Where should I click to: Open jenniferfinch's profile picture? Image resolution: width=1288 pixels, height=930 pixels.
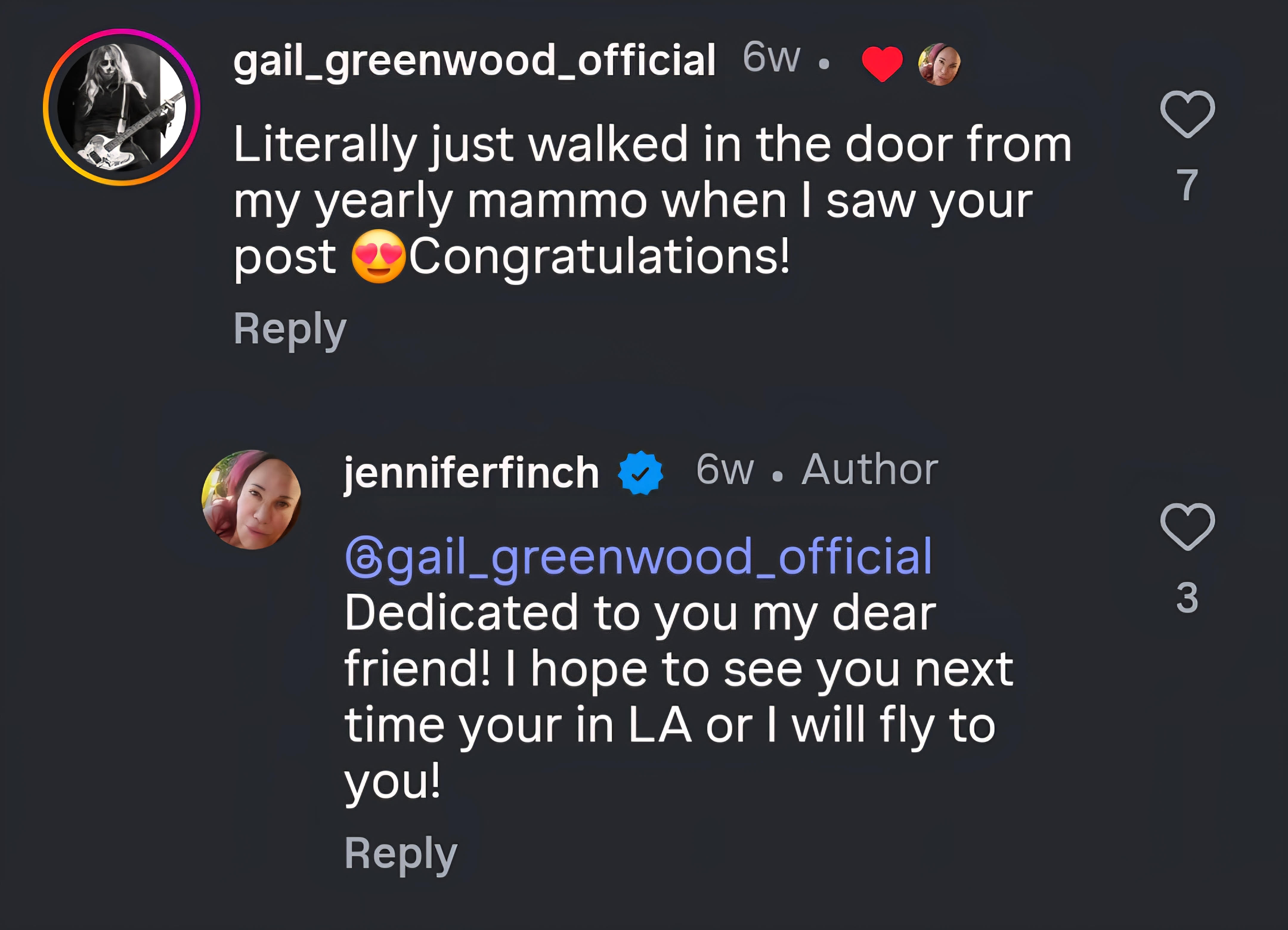[x=252, y=500]
